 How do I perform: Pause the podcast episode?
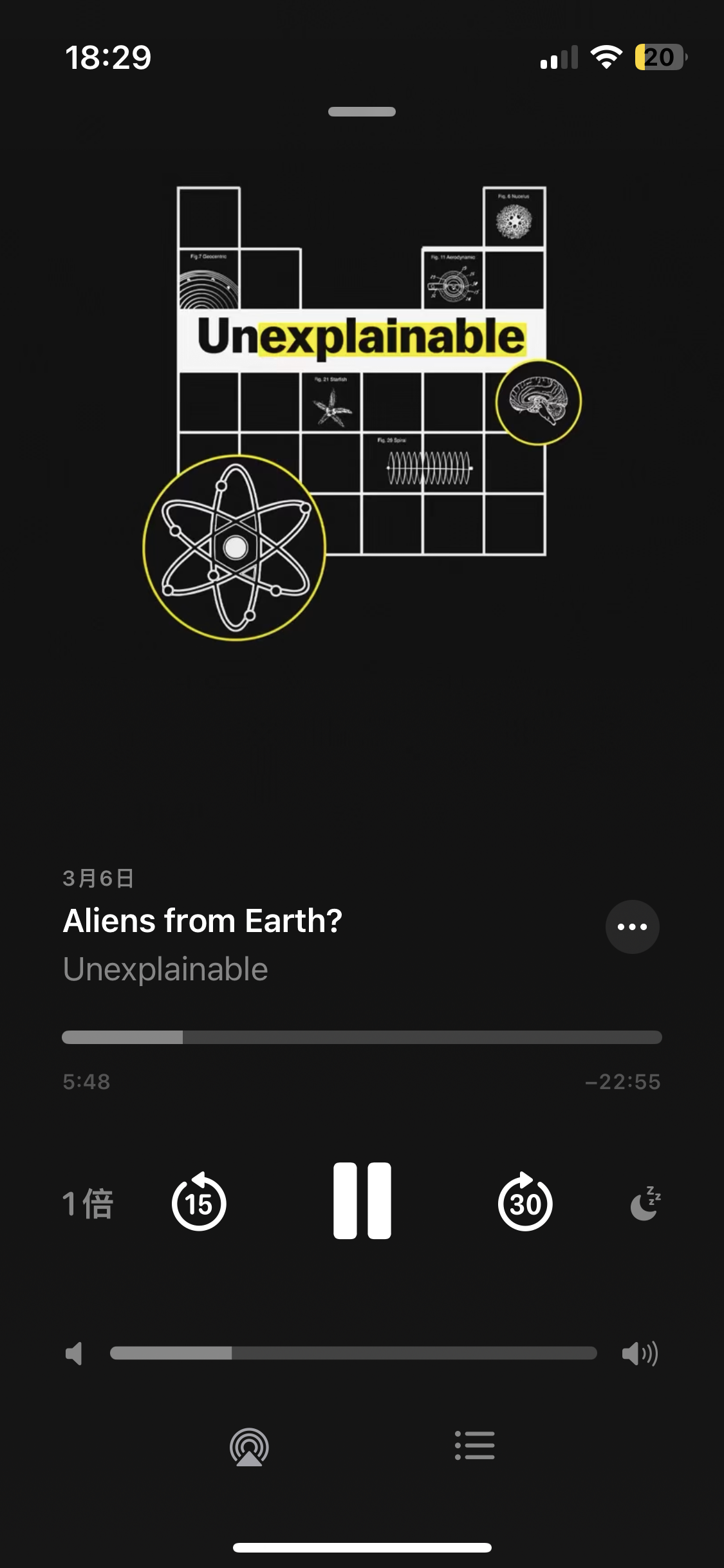[x=362, y=1200]
